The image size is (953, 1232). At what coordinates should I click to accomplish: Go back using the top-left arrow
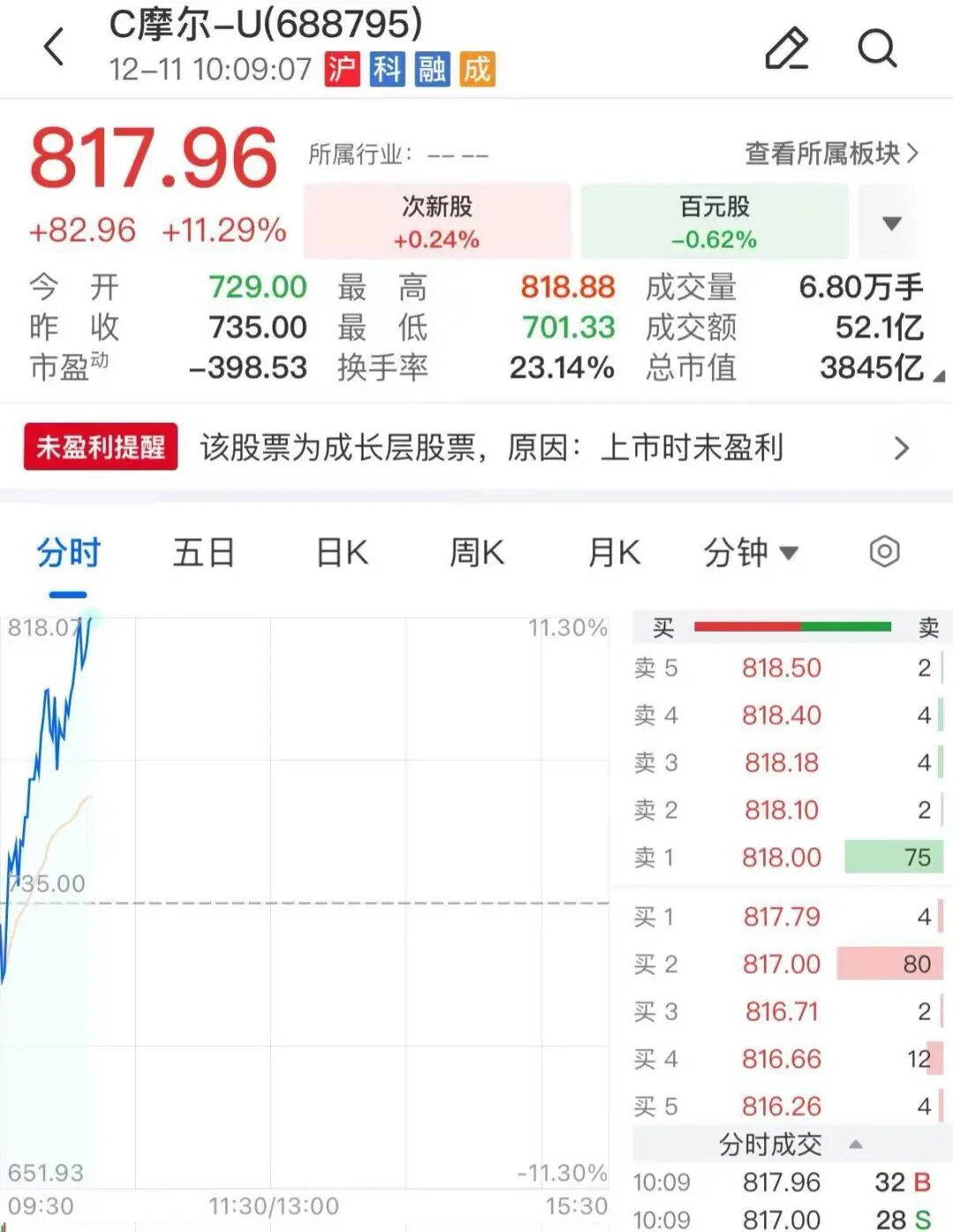[55, 47]
